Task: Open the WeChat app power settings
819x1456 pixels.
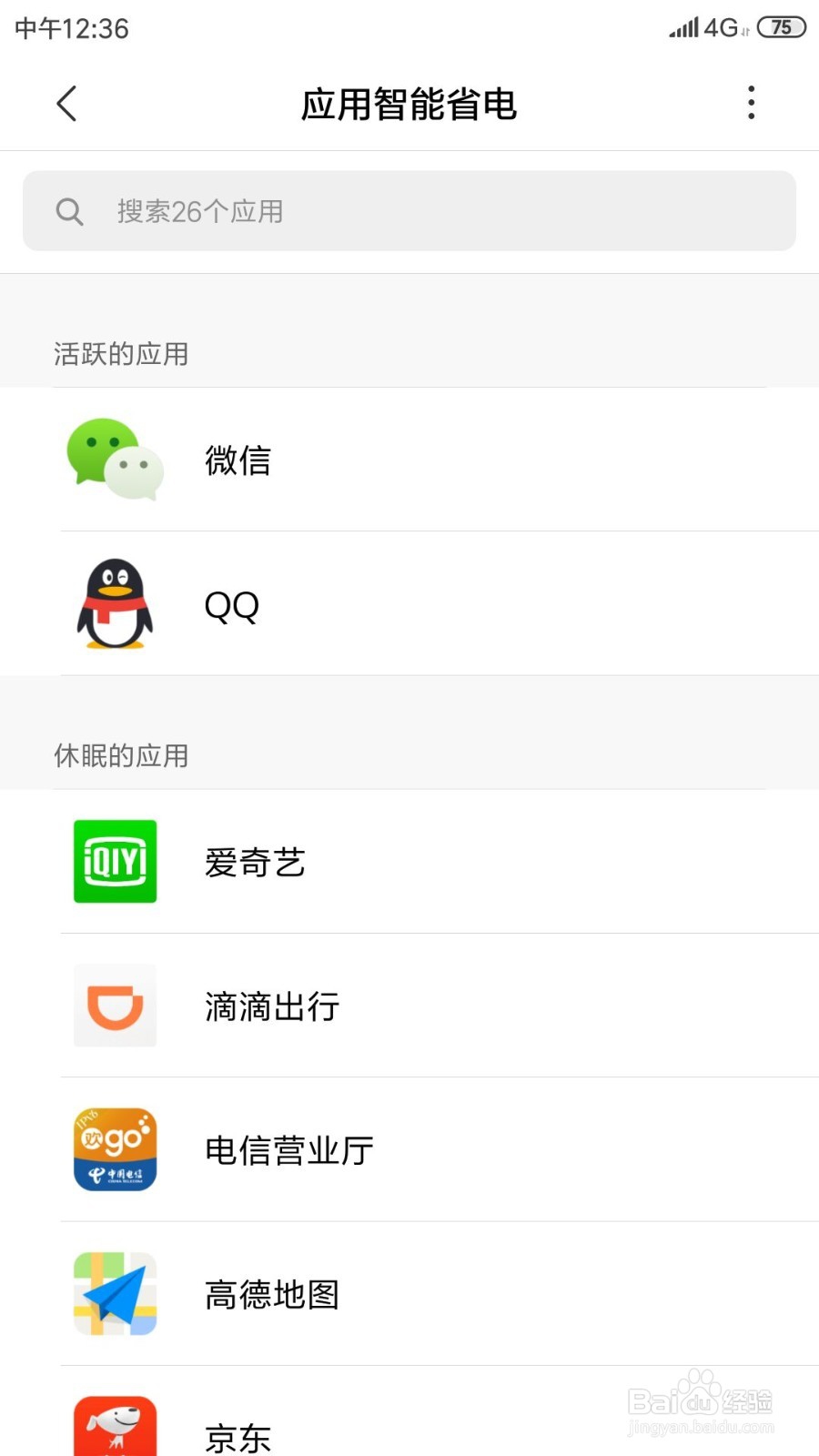Action: pos(115,460)
